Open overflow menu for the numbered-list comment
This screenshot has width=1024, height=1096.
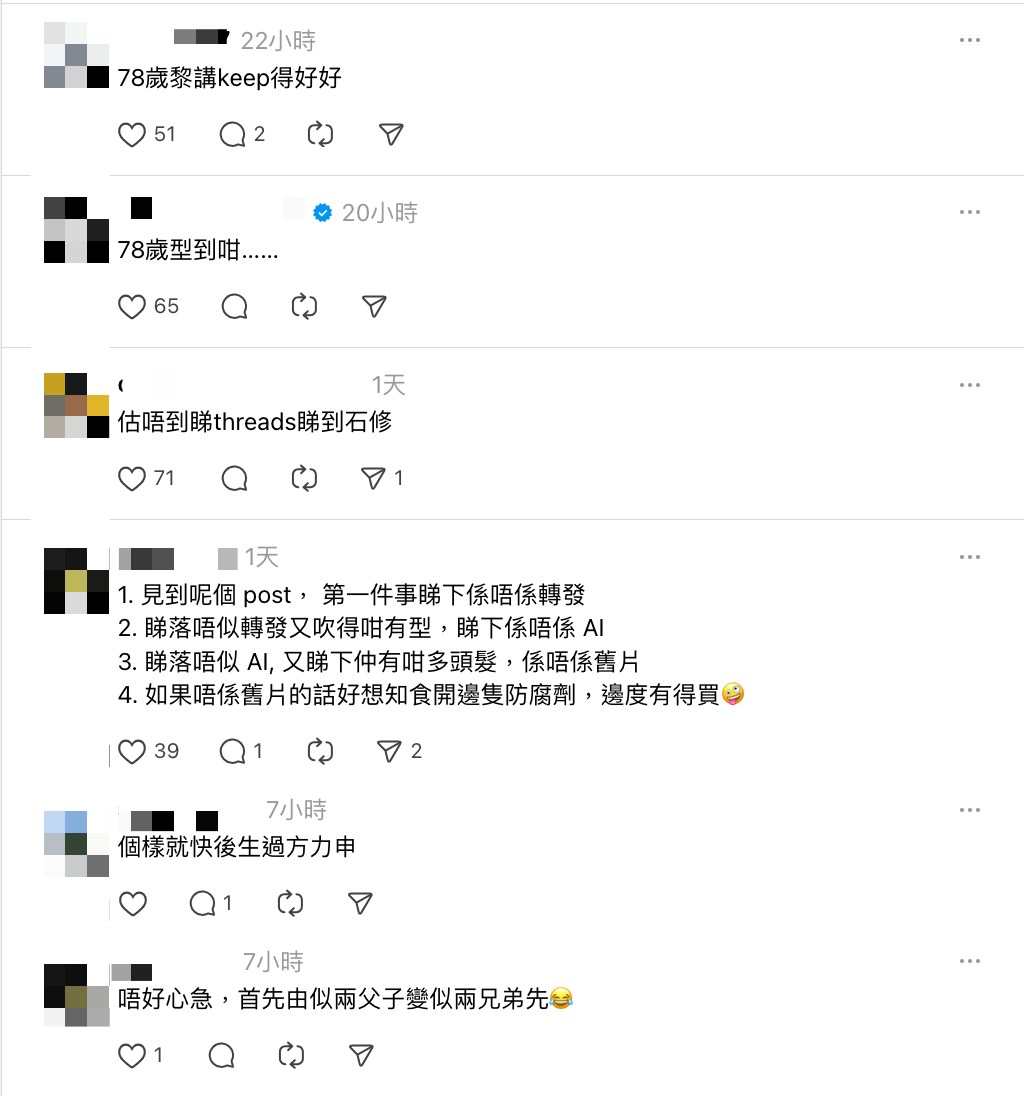969,557
